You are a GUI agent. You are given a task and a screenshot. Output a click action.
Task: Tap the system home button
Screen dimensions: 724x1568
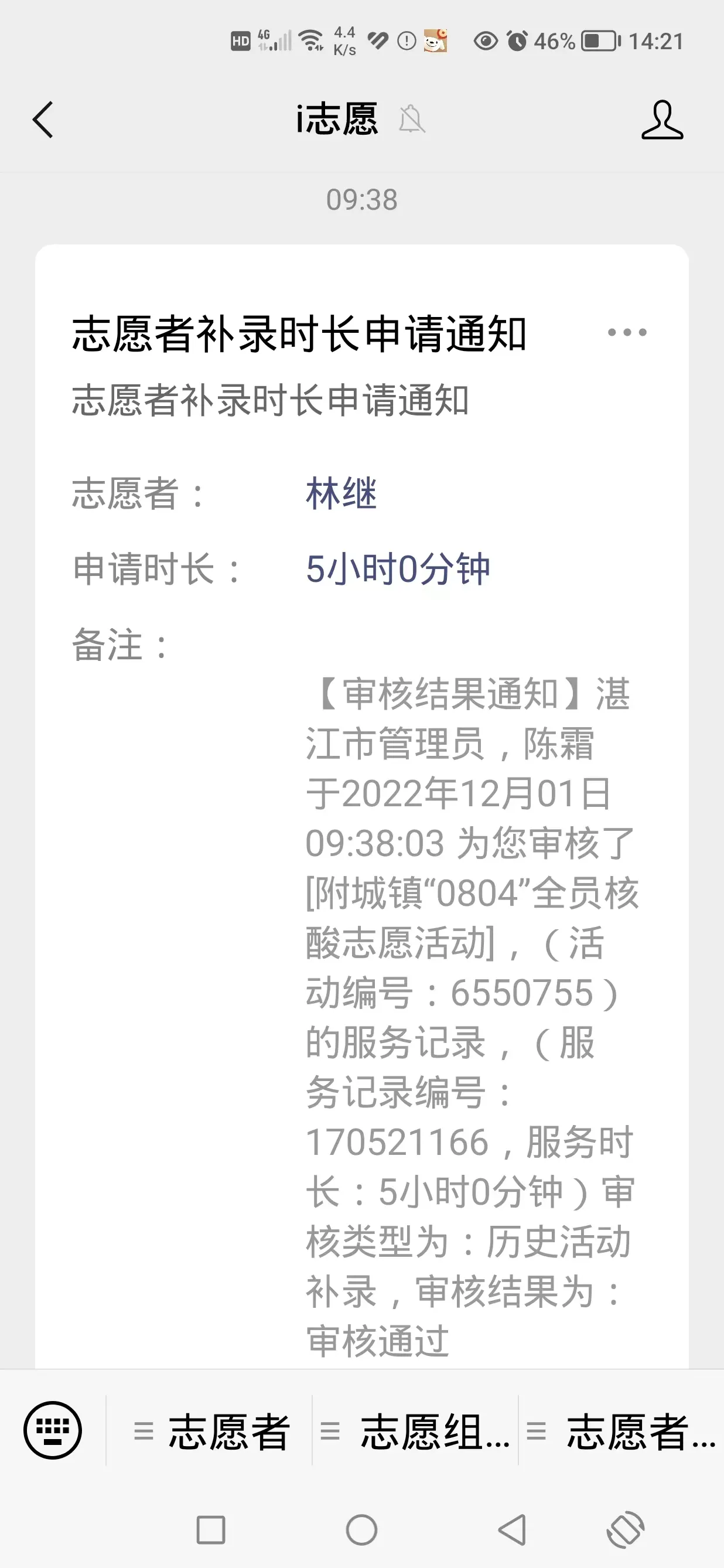361,1530
